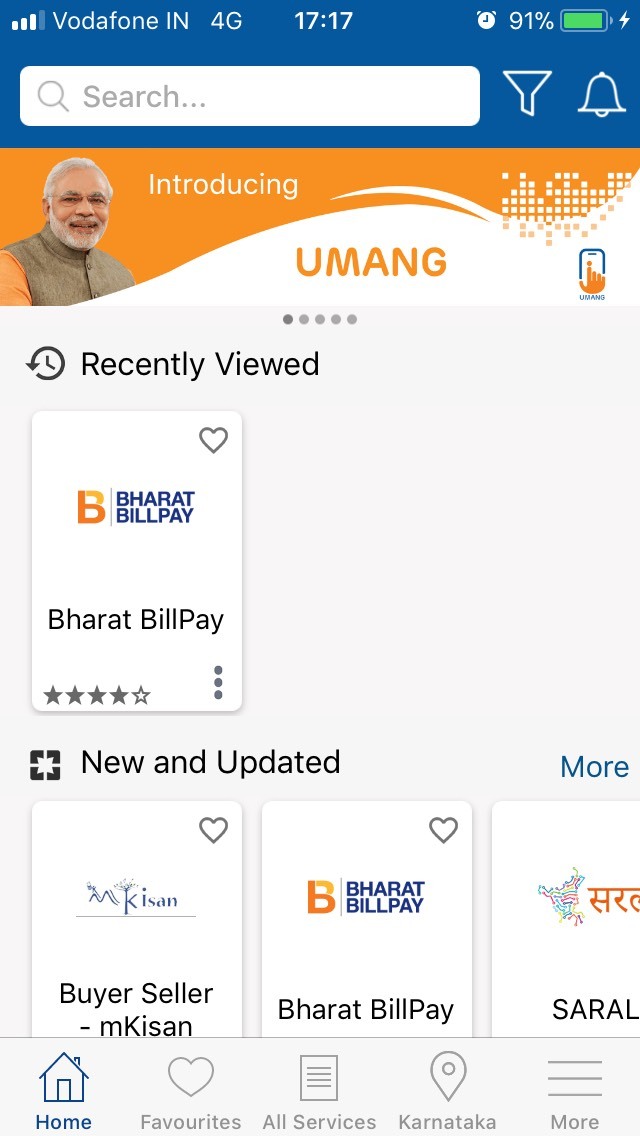
Task: Select the Karnataka state tab
Action: point(447,1092)
